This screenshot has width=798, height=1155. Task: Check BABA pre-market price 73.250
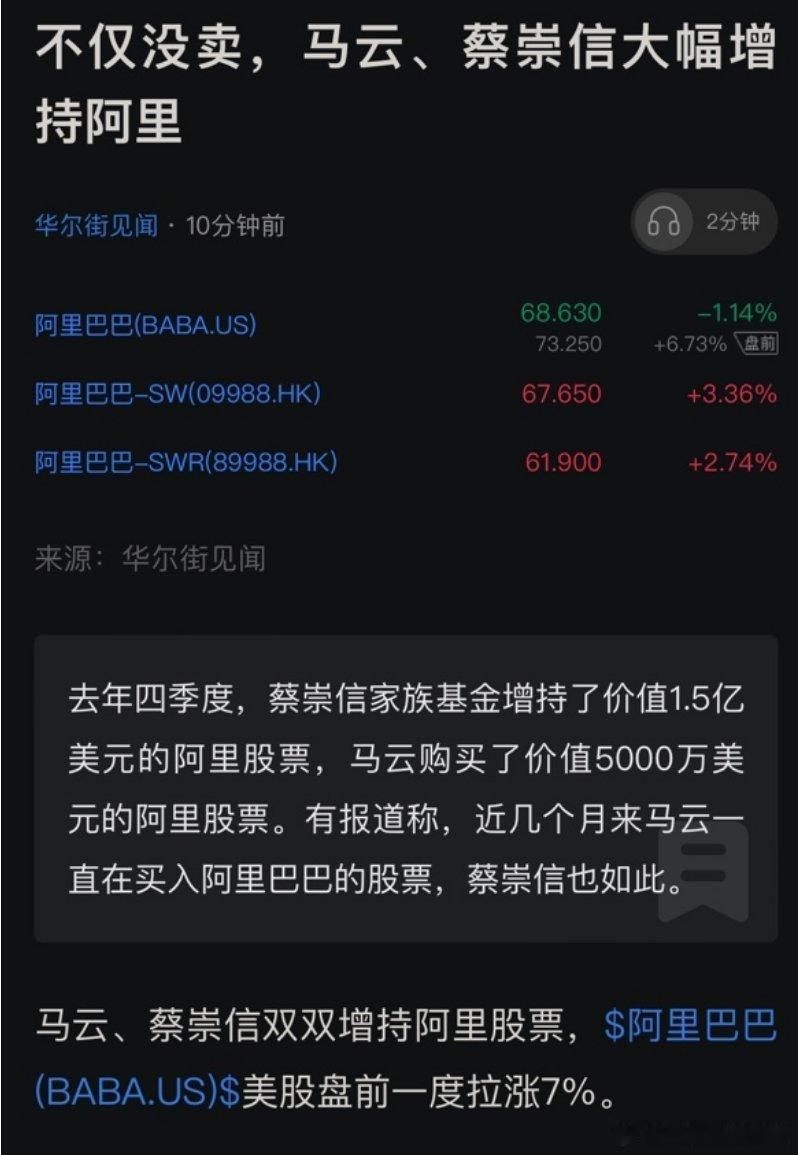567,345
